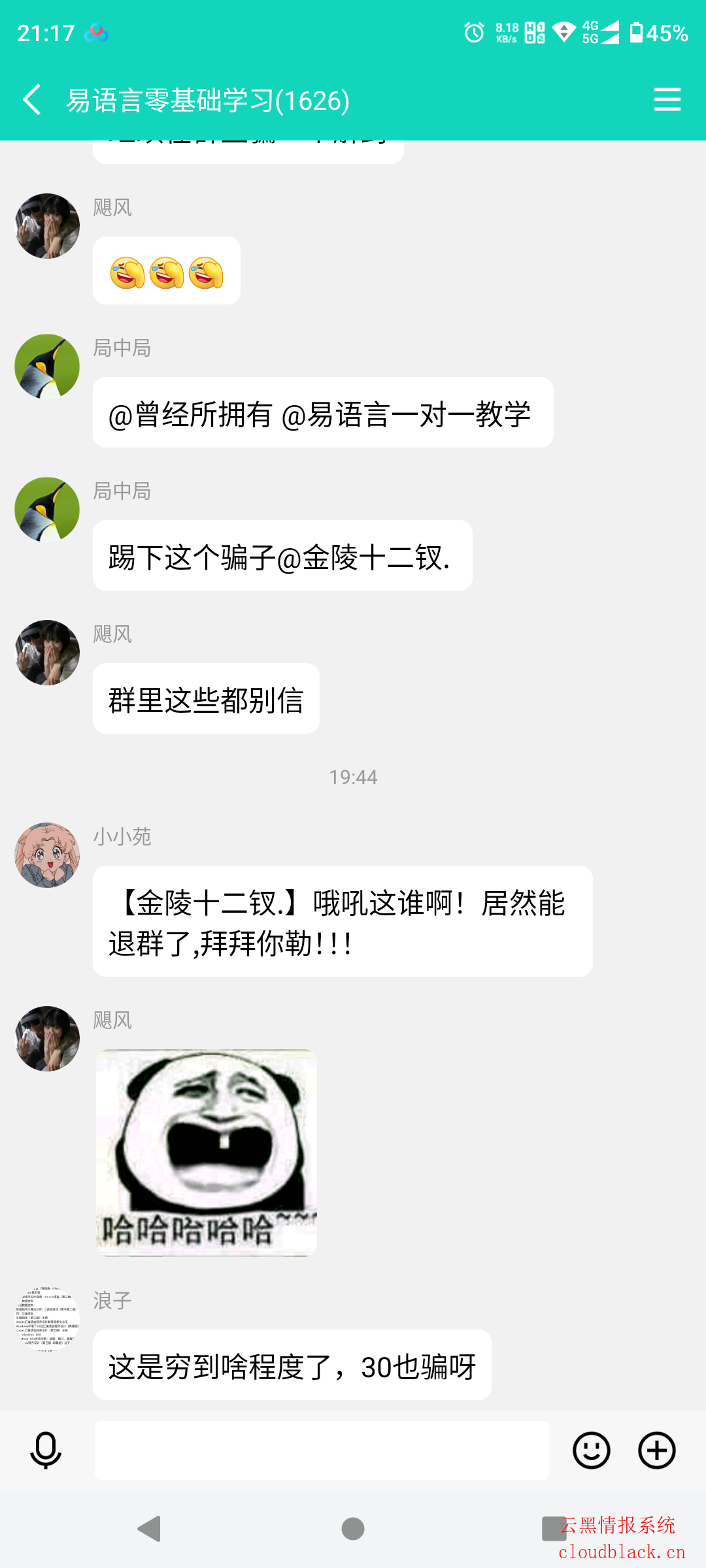
Task: Open 局中局's avatar beside the 踢下这个骗子 message
Action: click(x=47, y=510)
